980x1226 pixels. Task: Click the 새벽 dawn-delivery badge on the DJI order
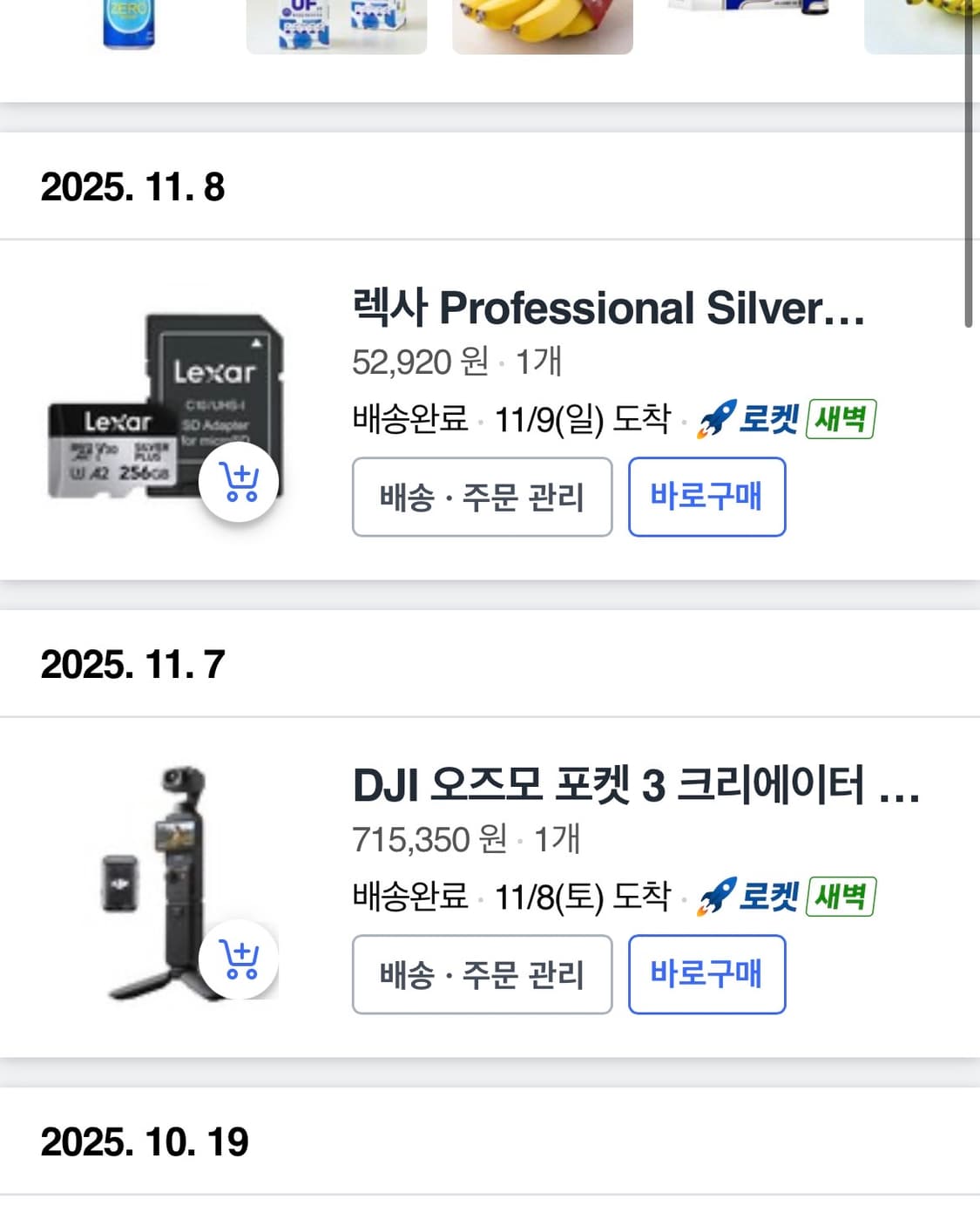click(841, 897)
